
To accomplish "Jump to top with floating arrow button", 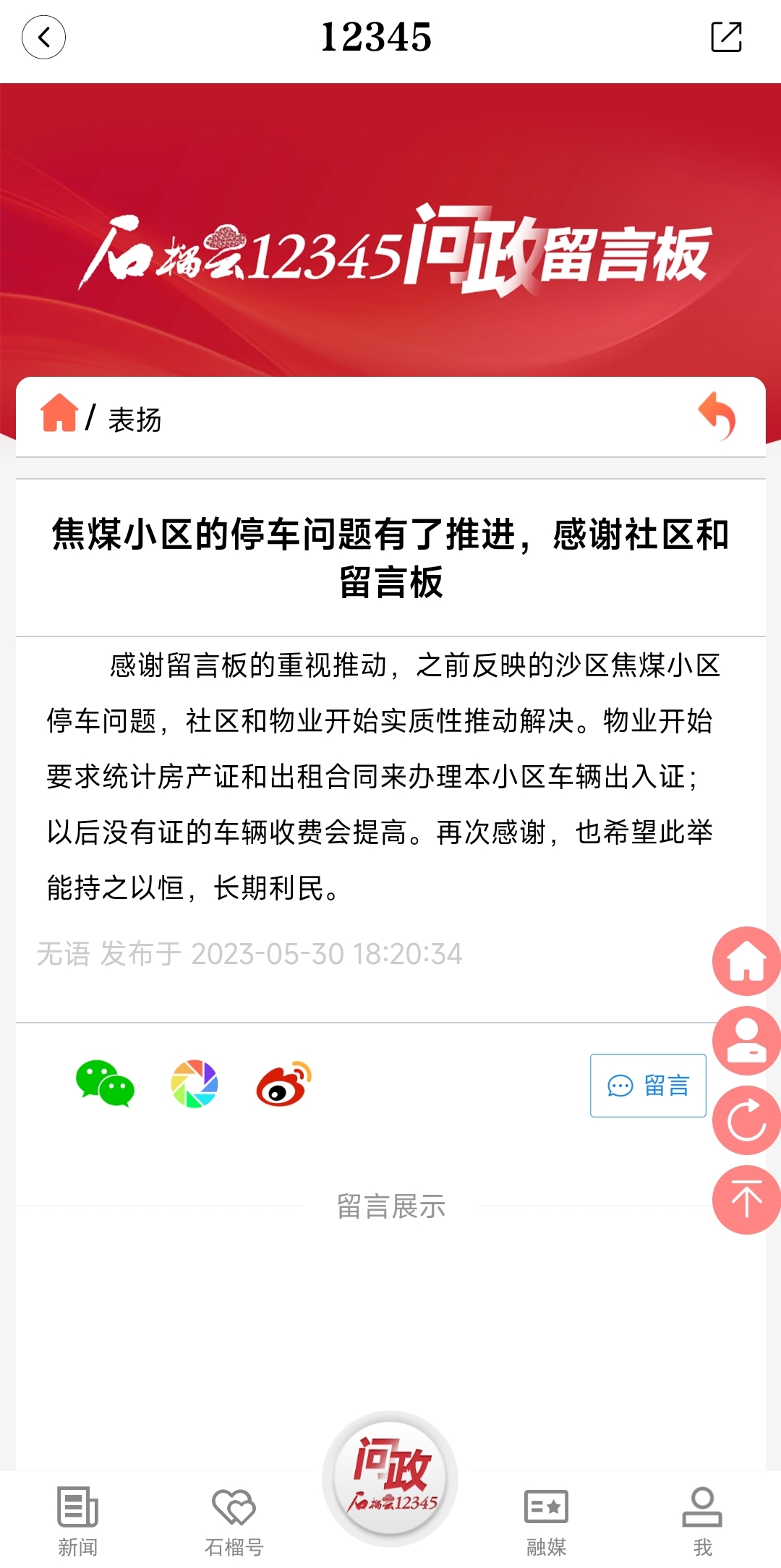I will (x=746, y=1200).
